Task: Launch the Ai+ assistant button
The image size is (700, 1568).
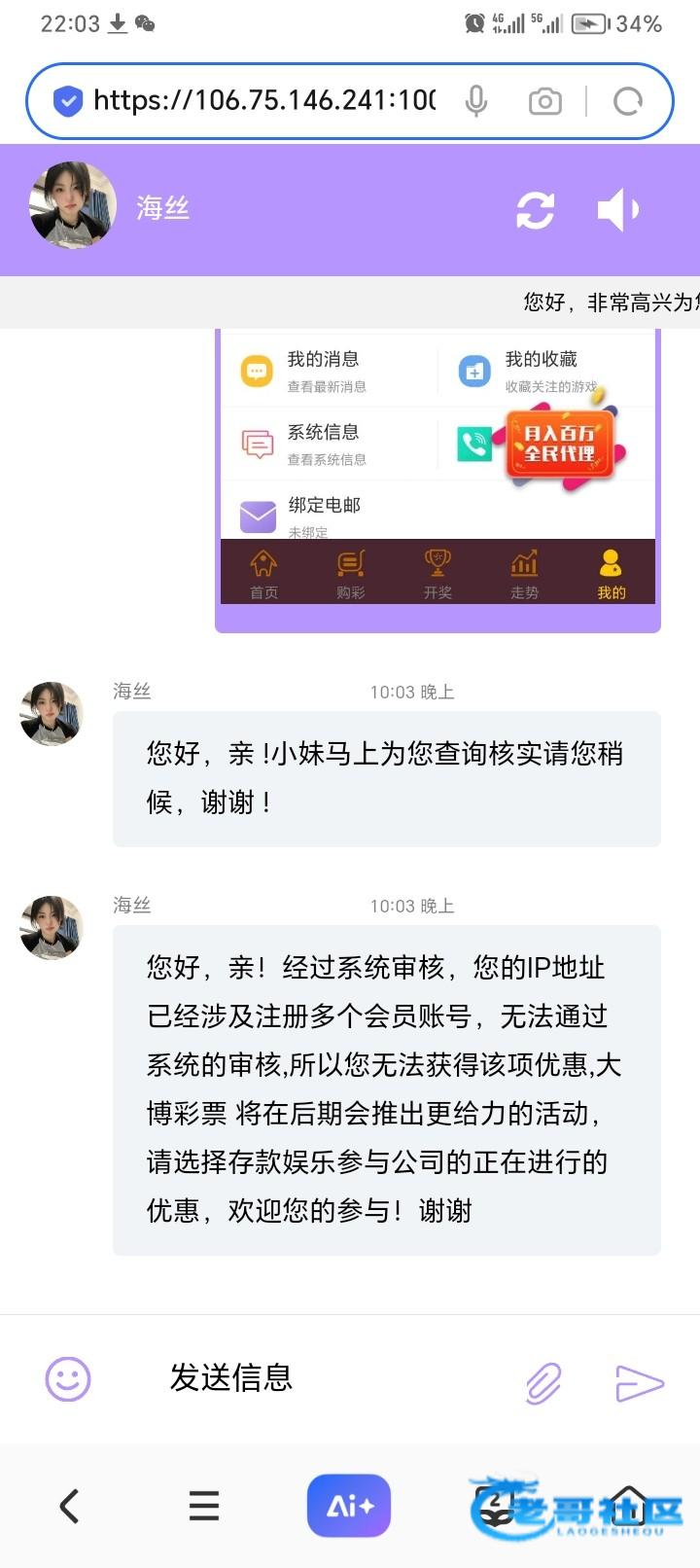Action: pos(349,1506)
